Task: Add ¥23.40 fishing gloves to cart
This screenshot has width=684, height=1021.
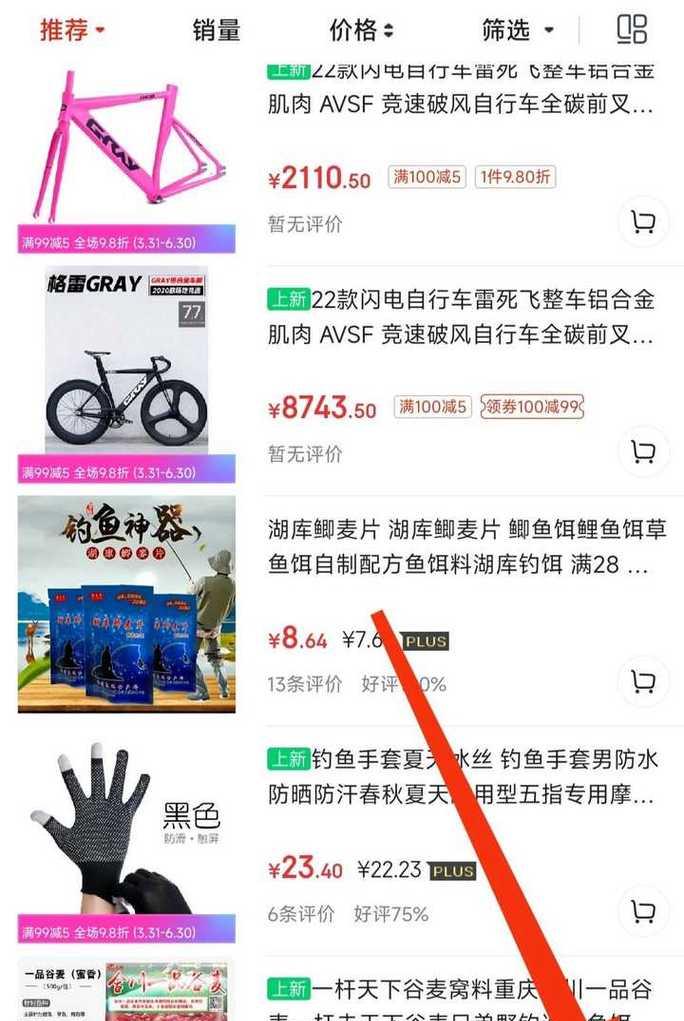Action: [x=643, y=912]
